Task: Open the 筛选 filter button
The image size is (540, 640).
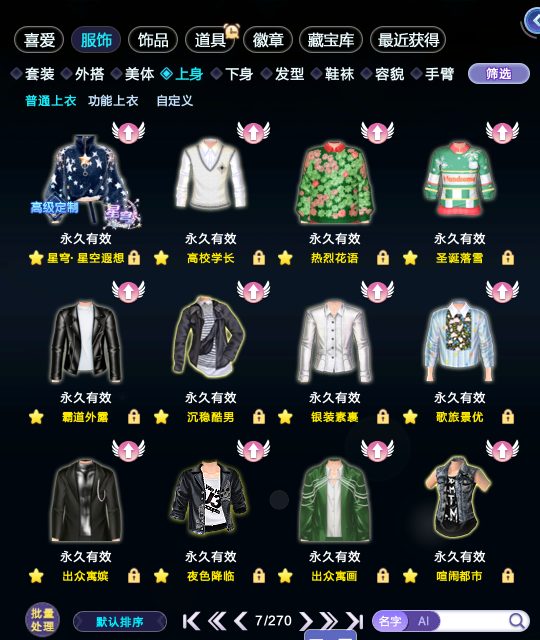Action: [x=498, y=74]
